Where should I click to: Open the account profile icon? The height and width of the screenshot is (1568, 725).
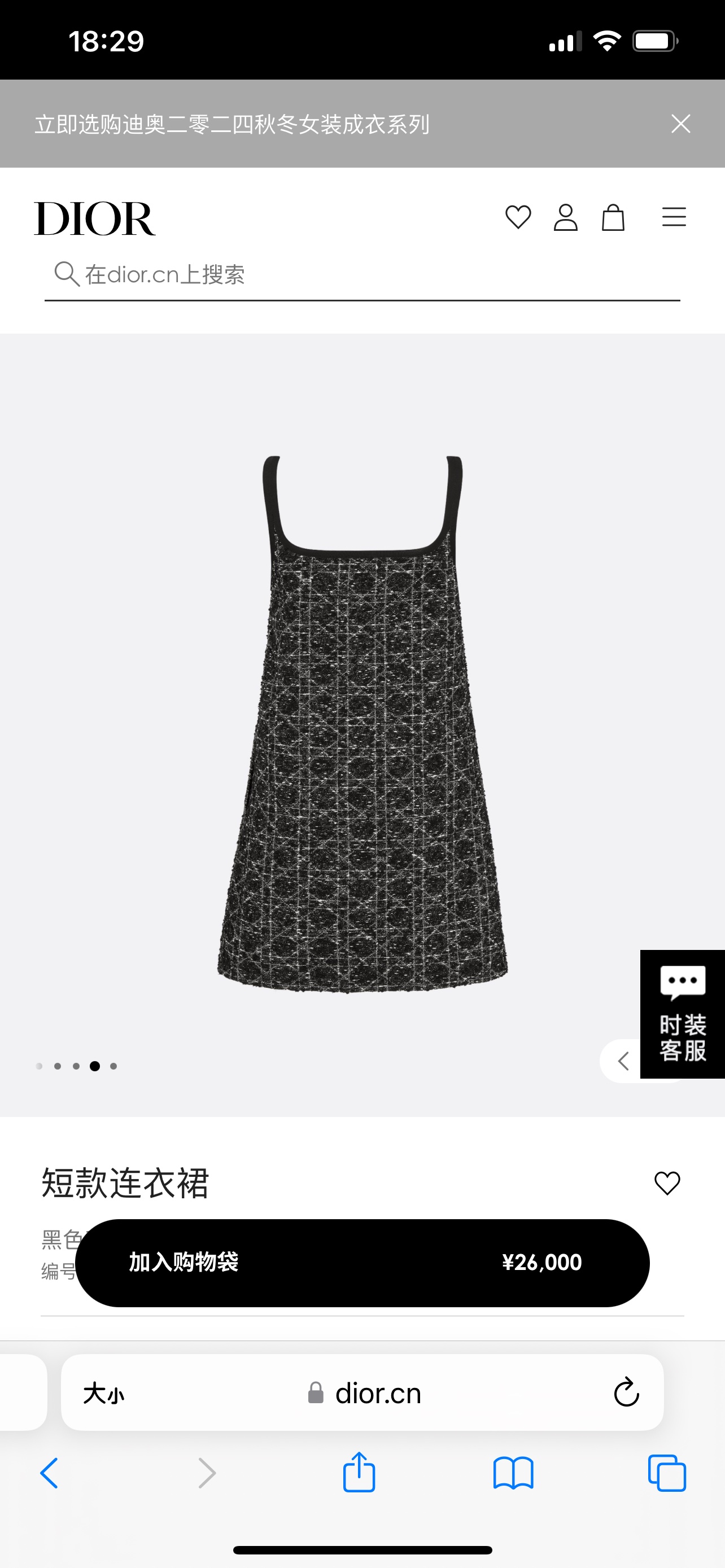pos(565,217)
